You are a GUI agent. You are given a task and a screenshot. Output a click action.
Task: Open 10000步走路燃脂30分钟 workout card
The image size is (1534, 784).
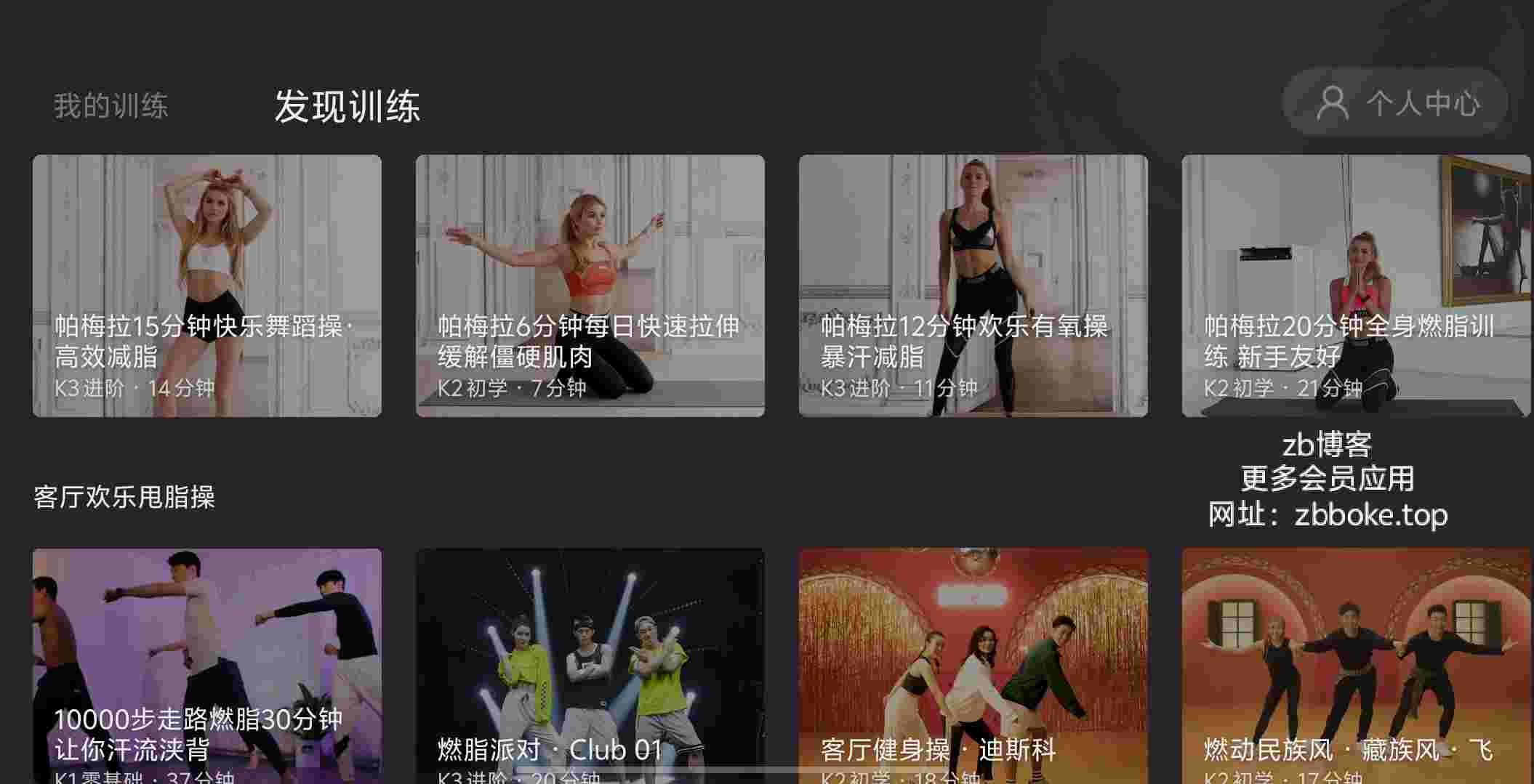tap(206, 665)
